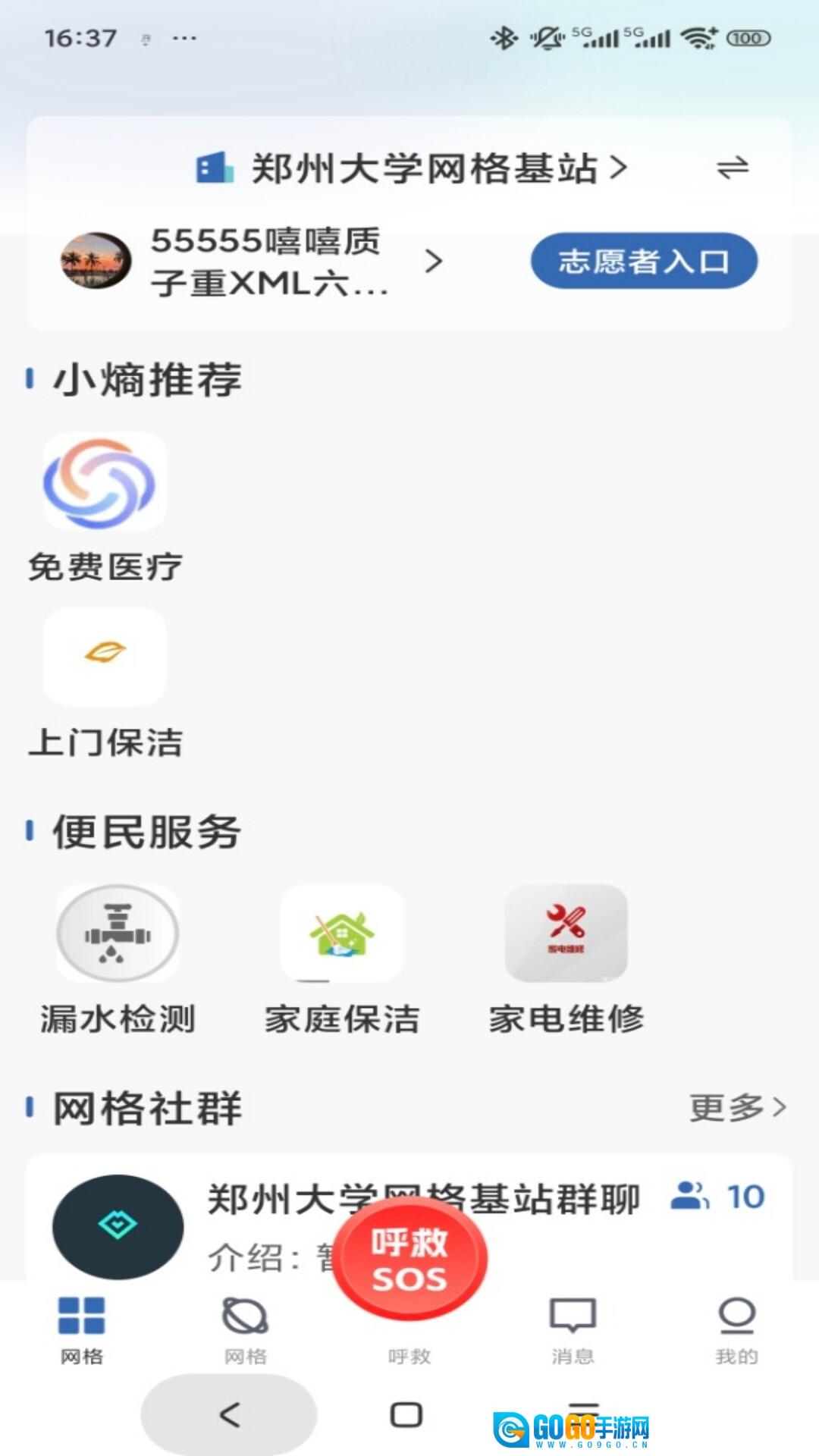
Task: Tap the switch station arrows icon
Action: point(732,168)
